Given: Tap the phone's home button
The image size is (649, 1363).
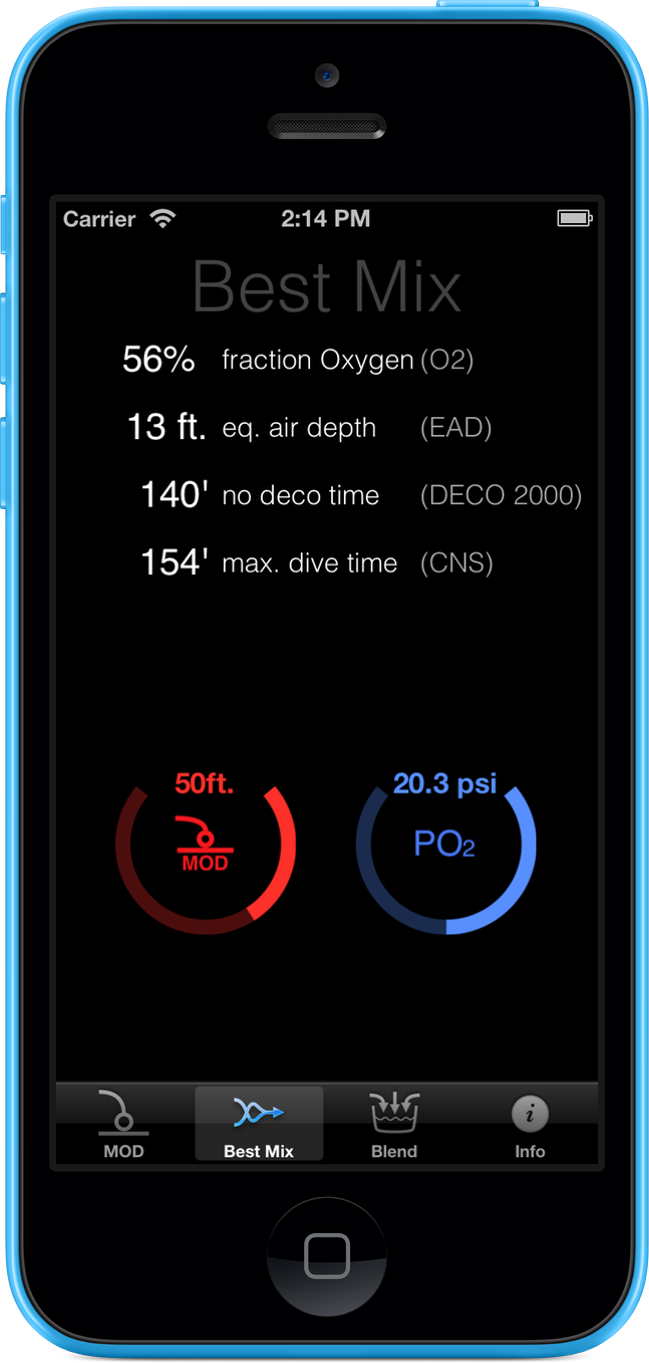Looking at the screenshot, I should [x=326, y=1255].
